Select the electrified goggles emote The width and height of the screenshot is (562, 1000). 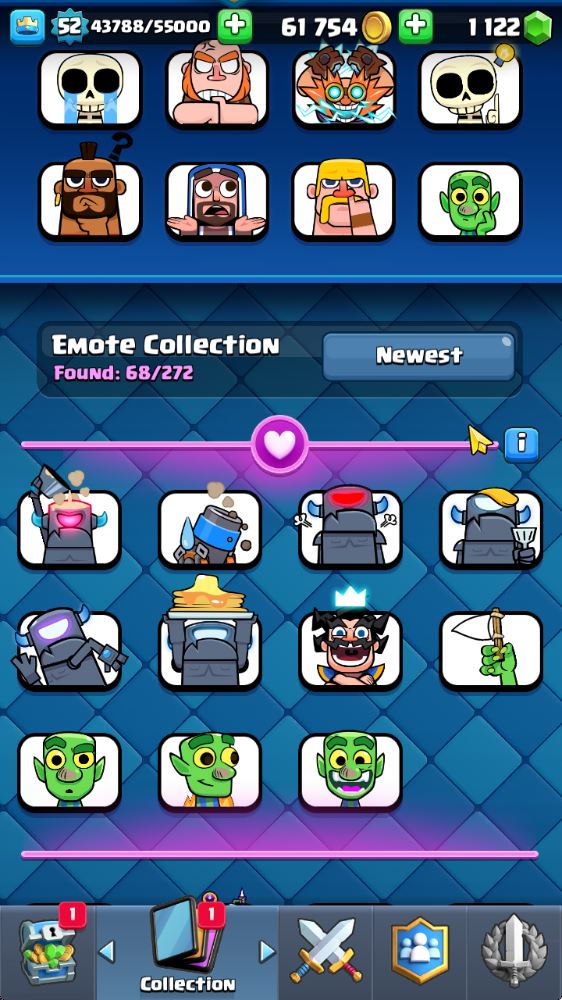344,88
